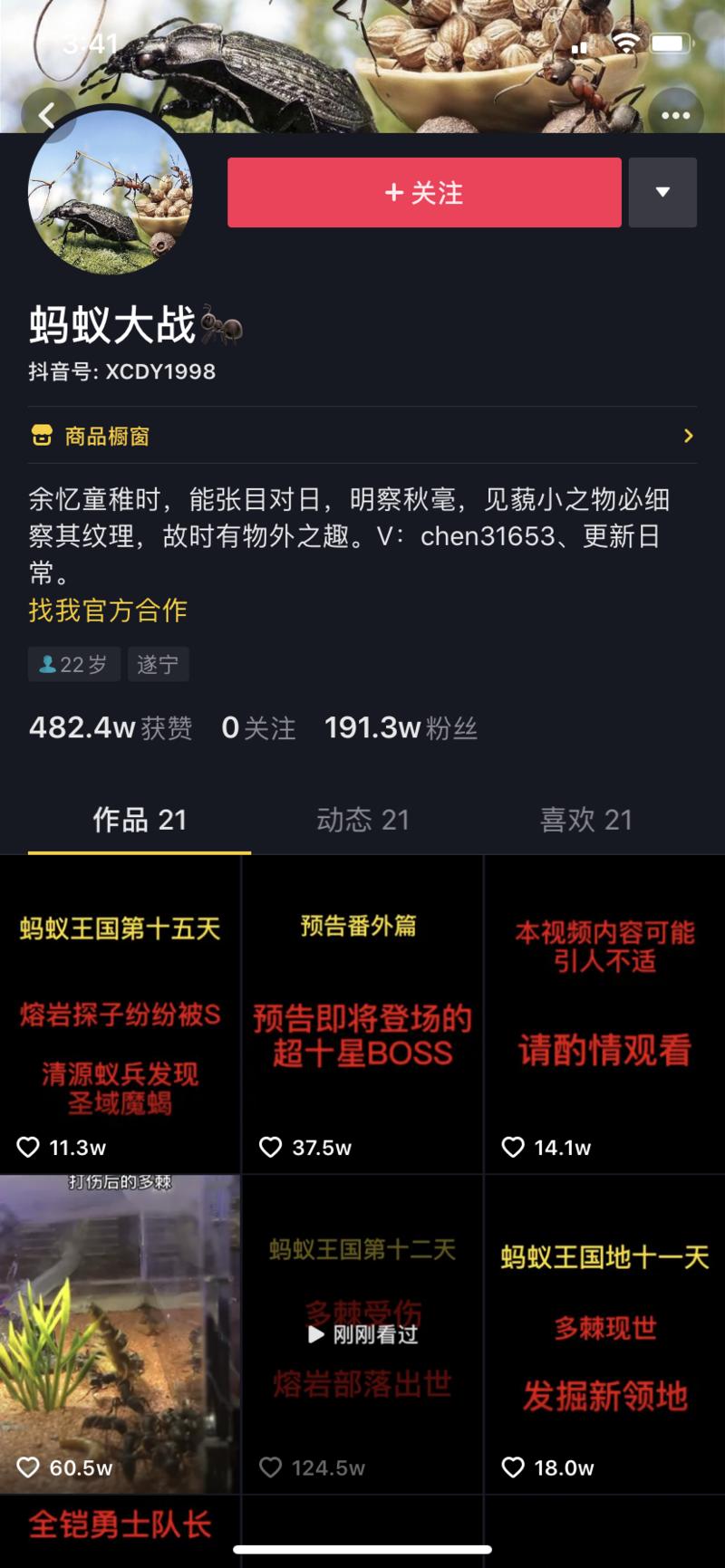The height and width of the screenshot is (1568, 725).
Task: Tap the heart icon showing 124.5w likes
Action: pos(271,1468)
